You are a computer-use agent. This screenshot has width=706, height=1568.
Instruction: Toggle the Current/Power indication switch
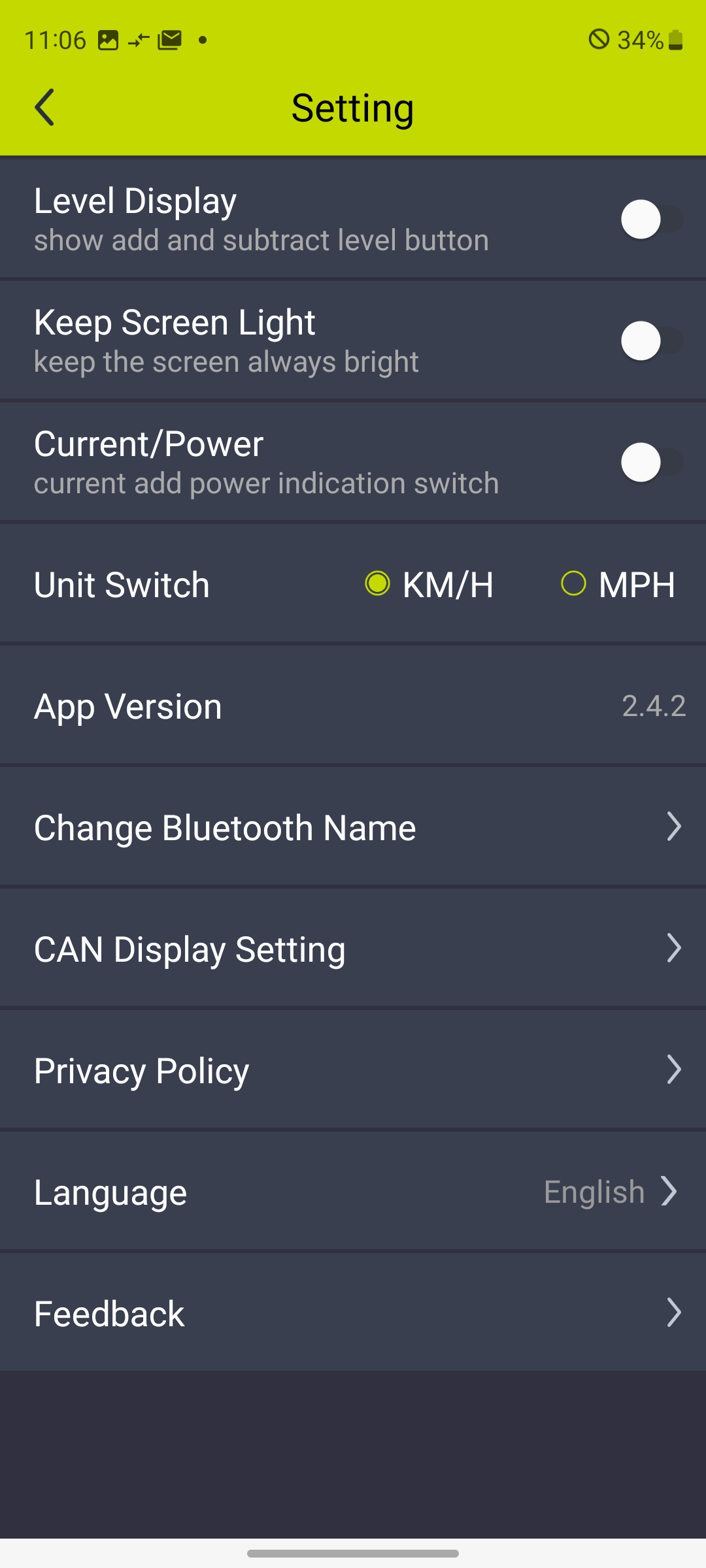point(651,463)
